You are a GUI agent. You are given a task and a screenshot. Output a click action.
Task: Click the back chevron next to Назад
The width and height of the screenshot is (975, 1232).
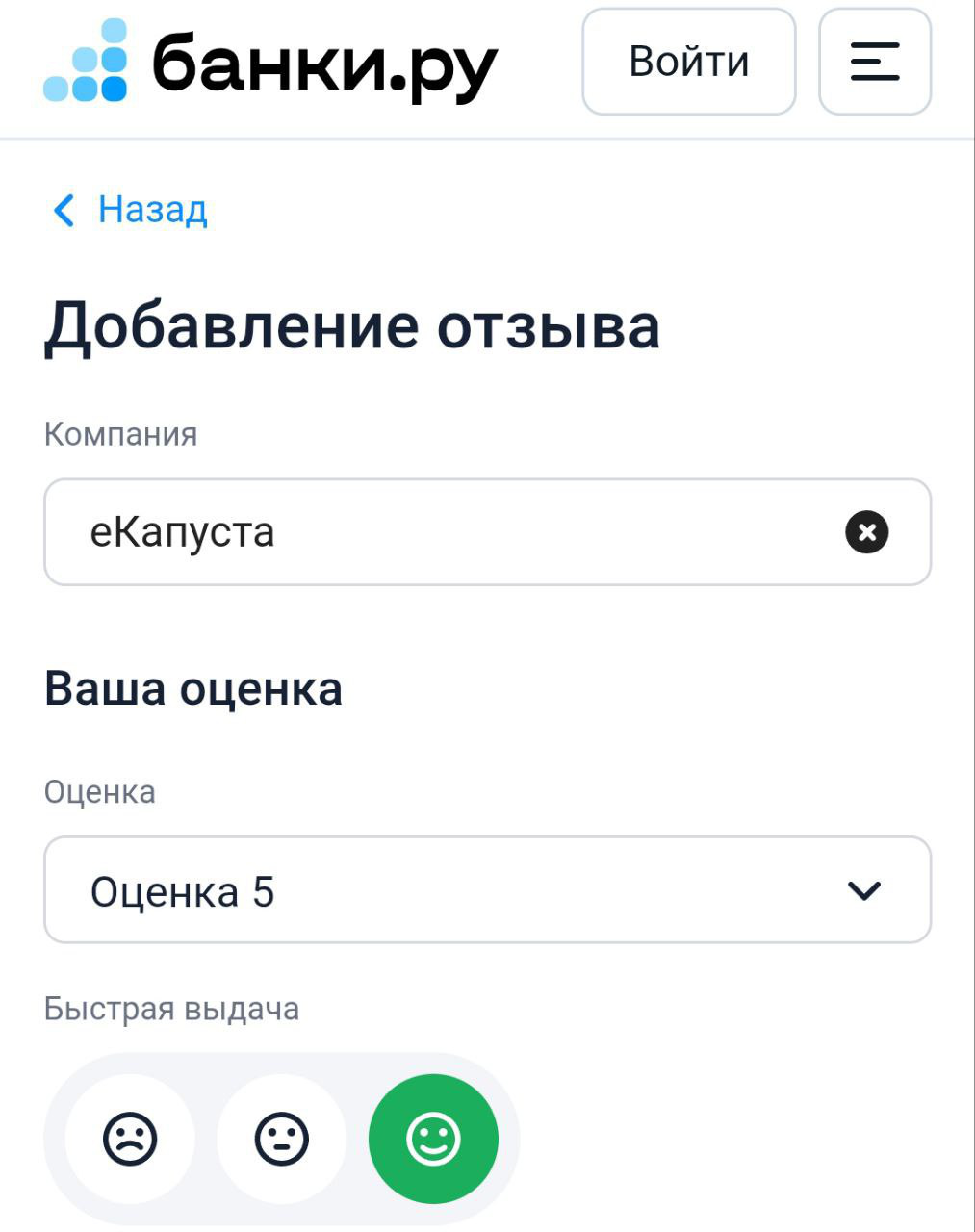(x=64, y=210)
